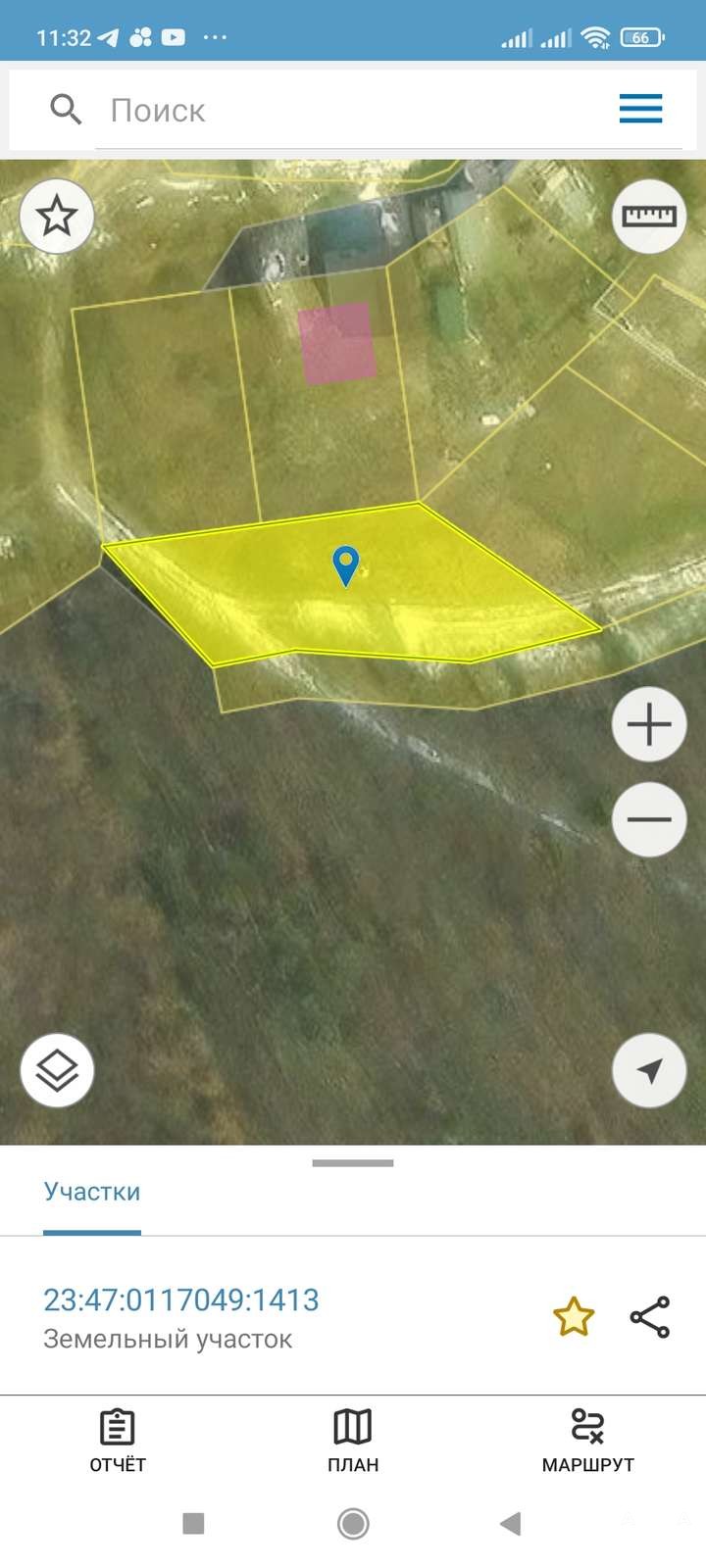Open the map layers selector

[x=57, y=1070]
